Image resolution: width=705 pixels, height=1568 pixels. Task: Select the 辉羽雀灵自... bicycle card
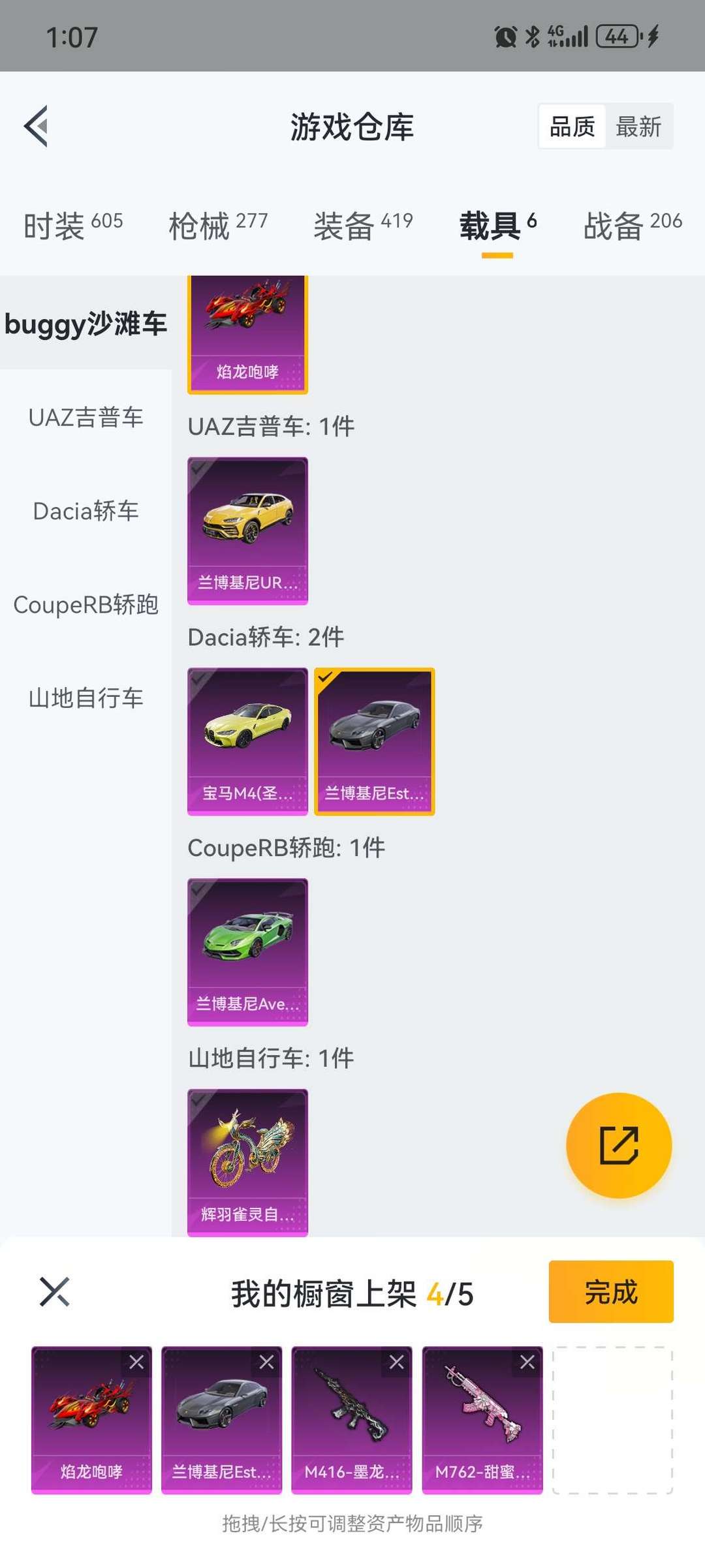(247, 1162)
